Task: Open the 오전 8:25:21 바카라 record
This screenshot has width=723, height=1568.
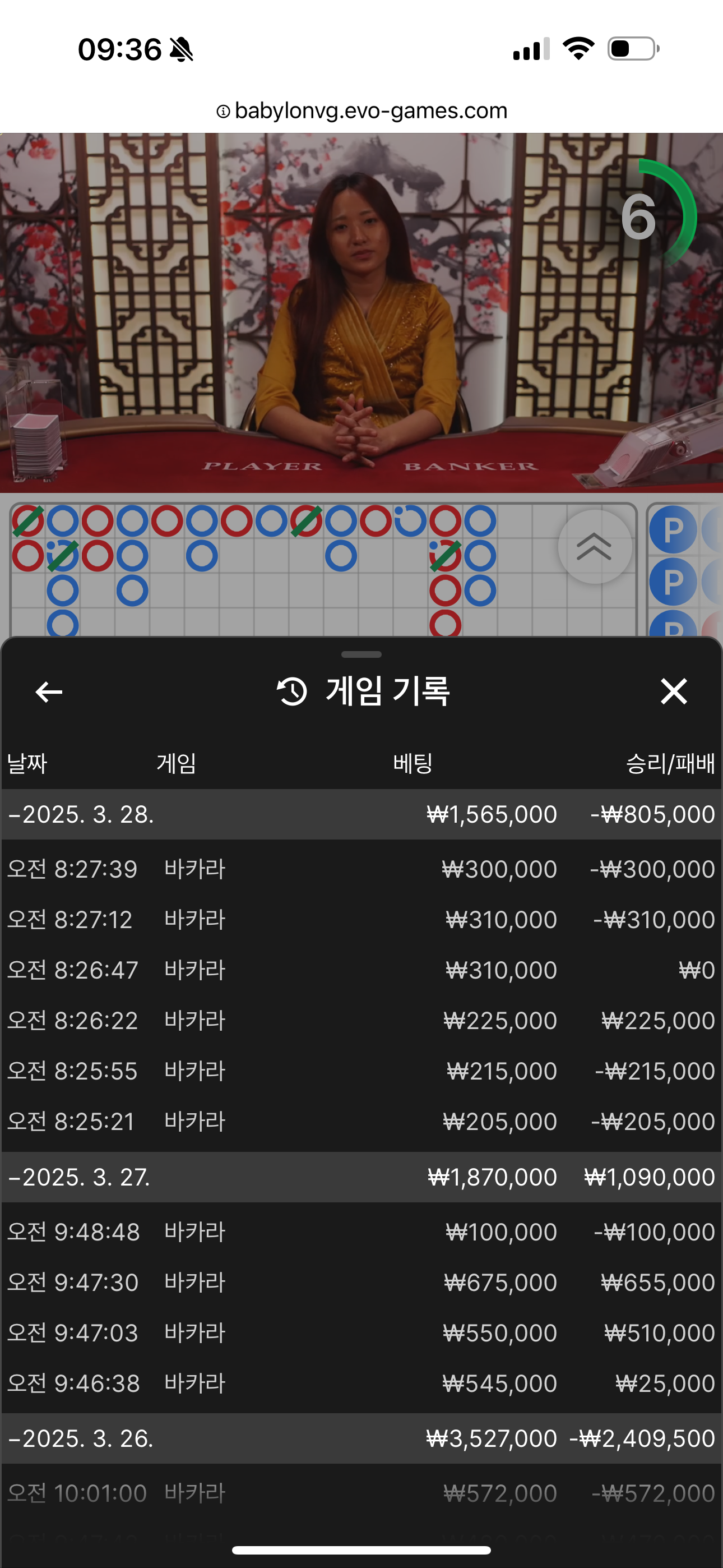Action: 361,1121
